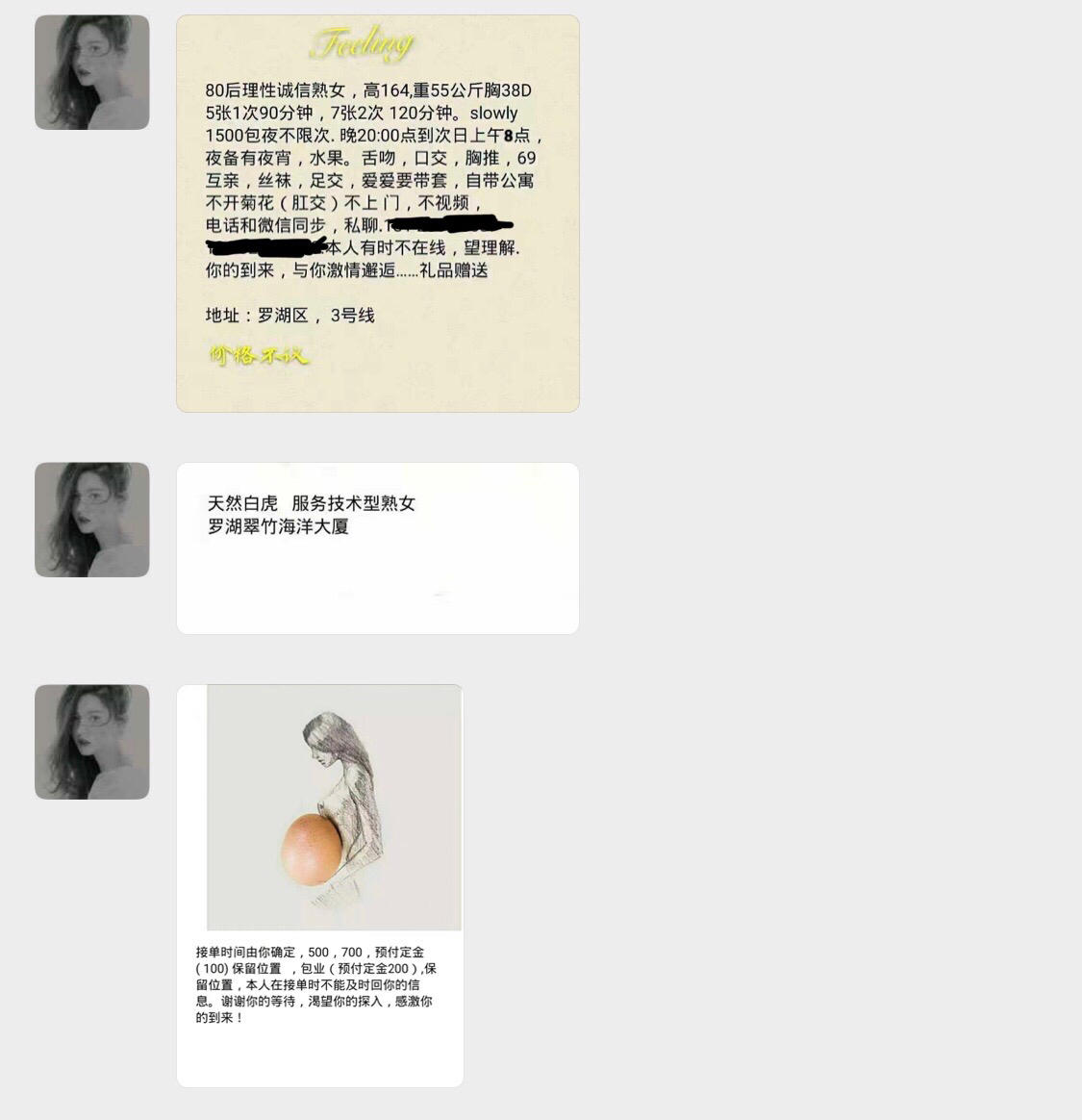The image size is (1082, 1120).
Task: Open sender's avatar beside the sketch image message
Action: 92,742
